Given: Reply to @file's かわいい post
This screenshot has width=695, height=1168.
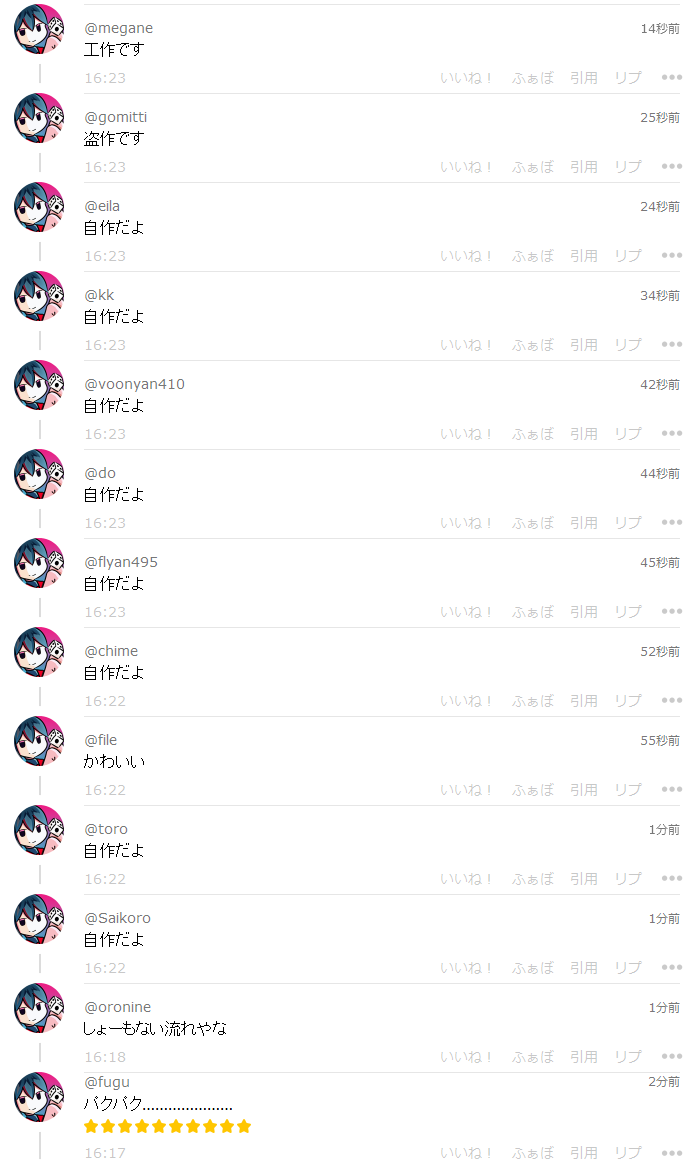Looking at the screenshot, I should click(x=628, y=790).
